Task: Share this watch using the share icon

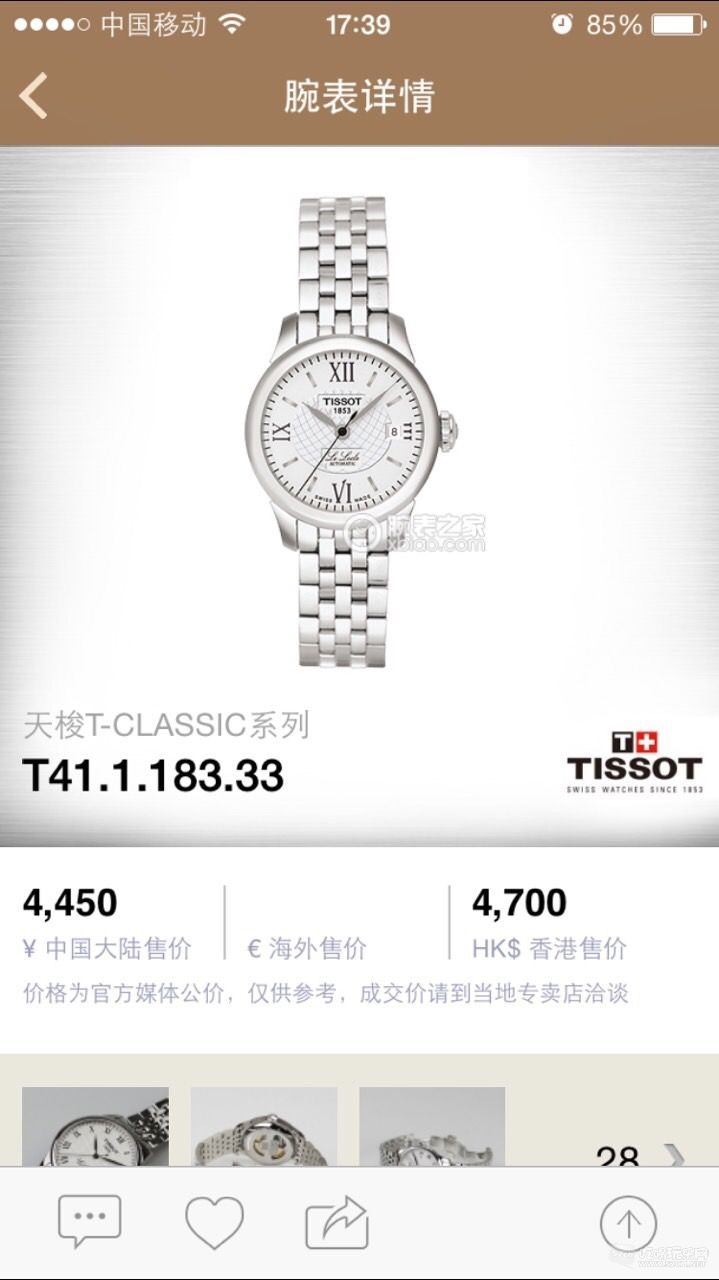Action: pyautogui.click(x=337, y=1221)
